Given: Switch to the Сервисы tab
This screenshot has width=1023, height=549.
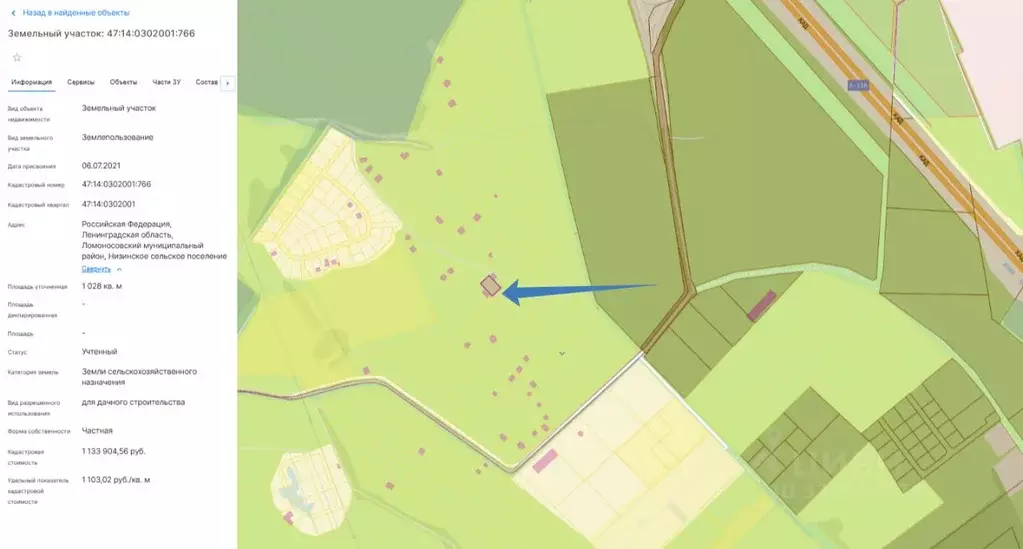Looking at the screenshot, I should point(81,82).
